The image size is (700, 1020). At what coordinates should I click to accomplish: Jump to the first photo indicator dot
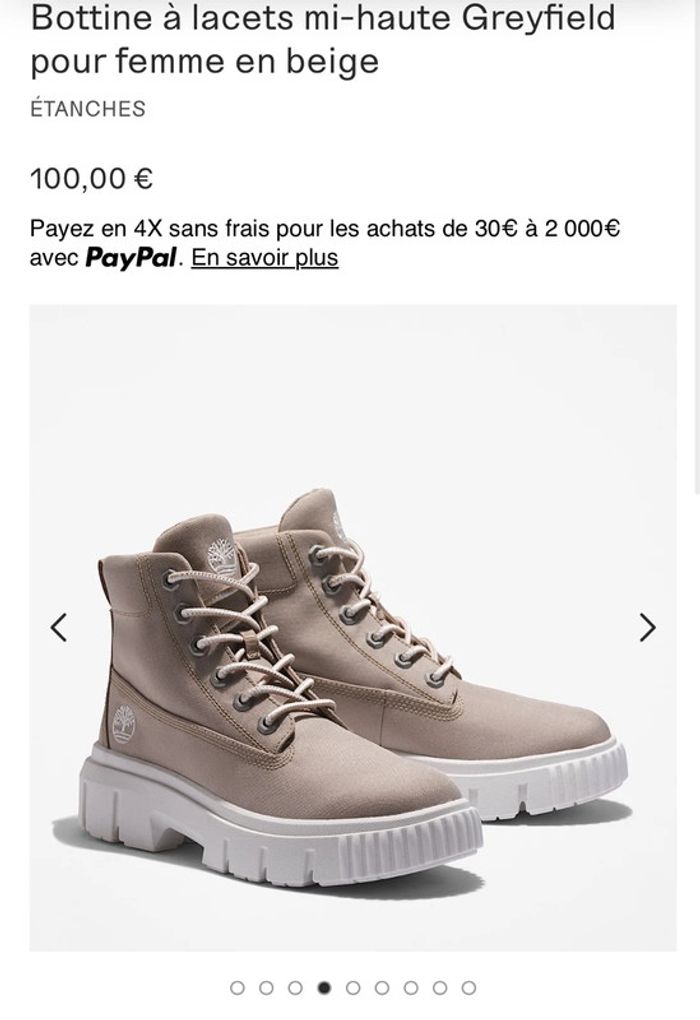tap(237, 988)
